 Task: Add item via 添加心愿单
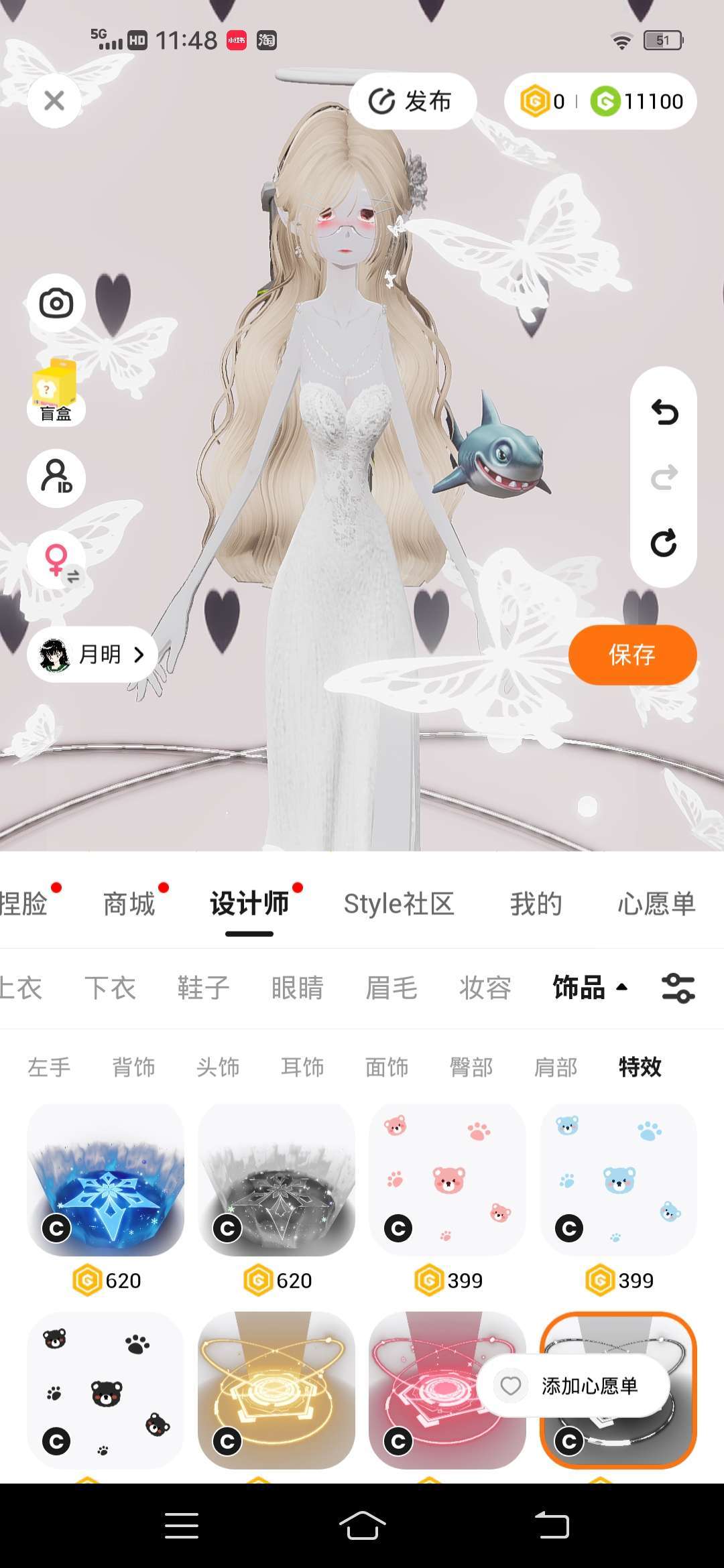pyautogui.click(x=573, y=1385)
